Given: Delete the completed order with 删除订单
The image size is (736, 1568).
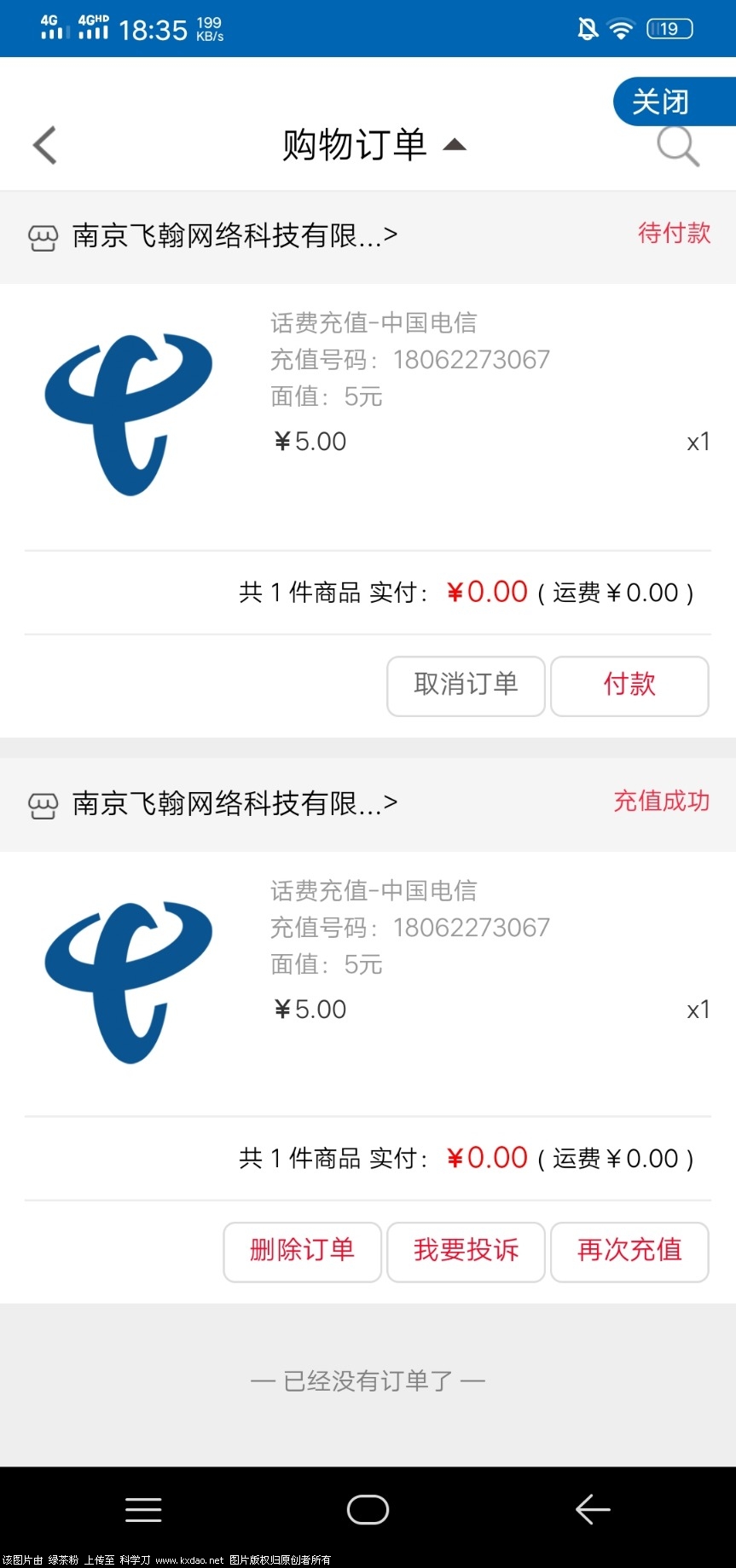Looking at the screenshot, I should [x=302, y=1252].
